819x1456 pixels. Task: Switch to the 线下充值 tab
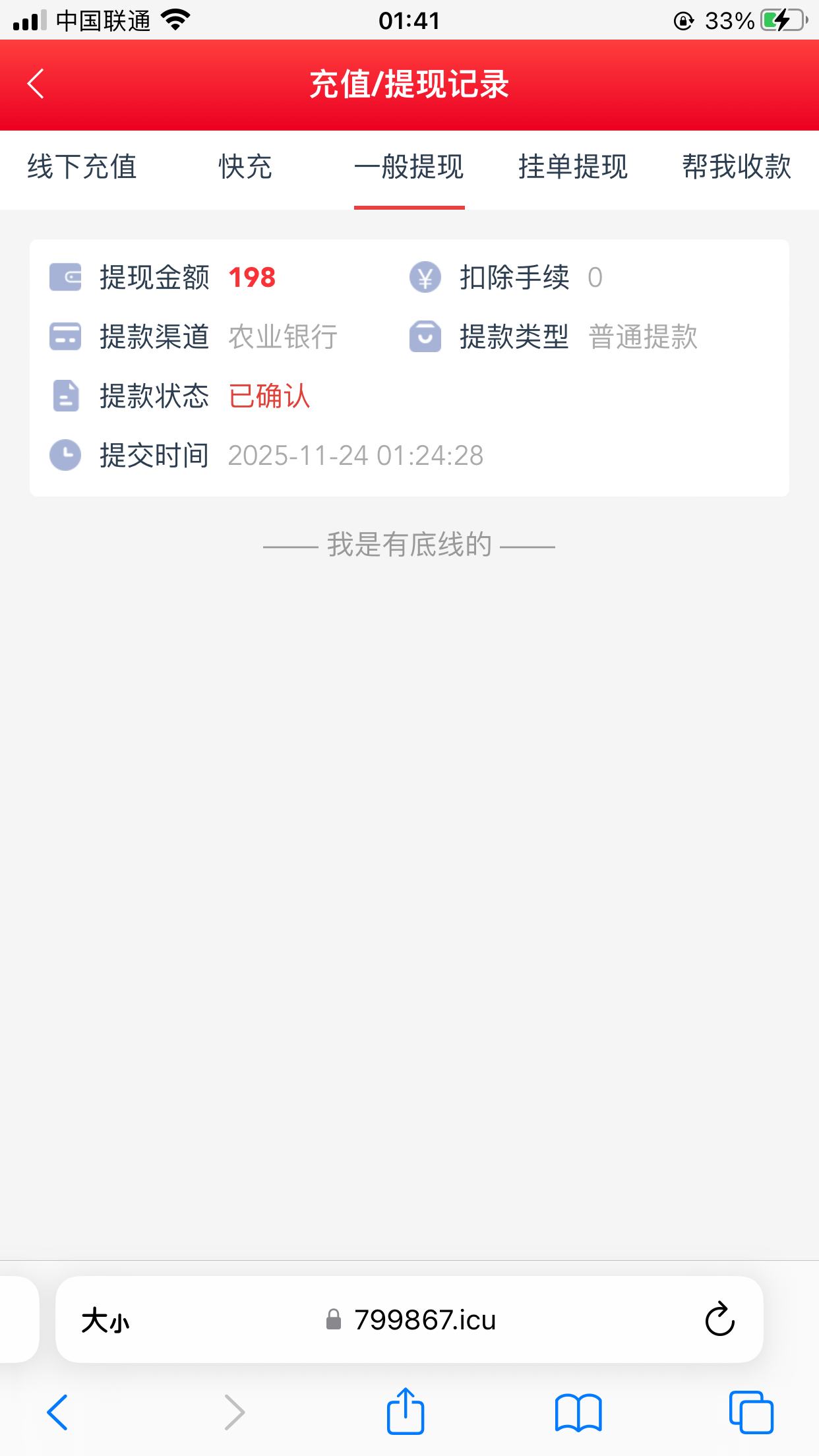coord(82,167)
